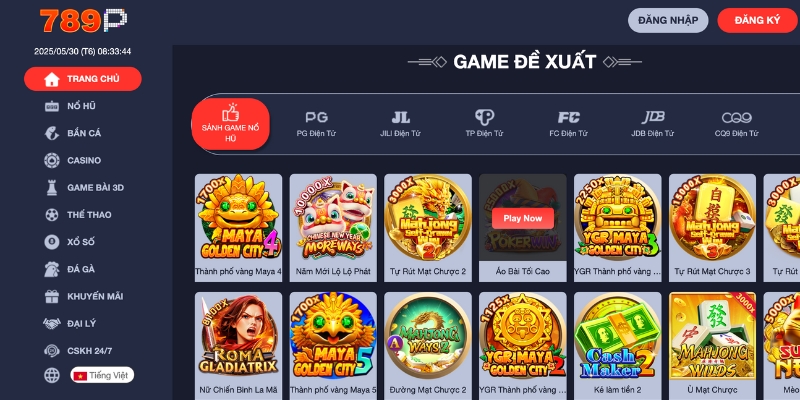The width and height of the screenshot is (800, 400).
Task: Tap the Đăng Nhập login button
Action: tap(667, 20)
